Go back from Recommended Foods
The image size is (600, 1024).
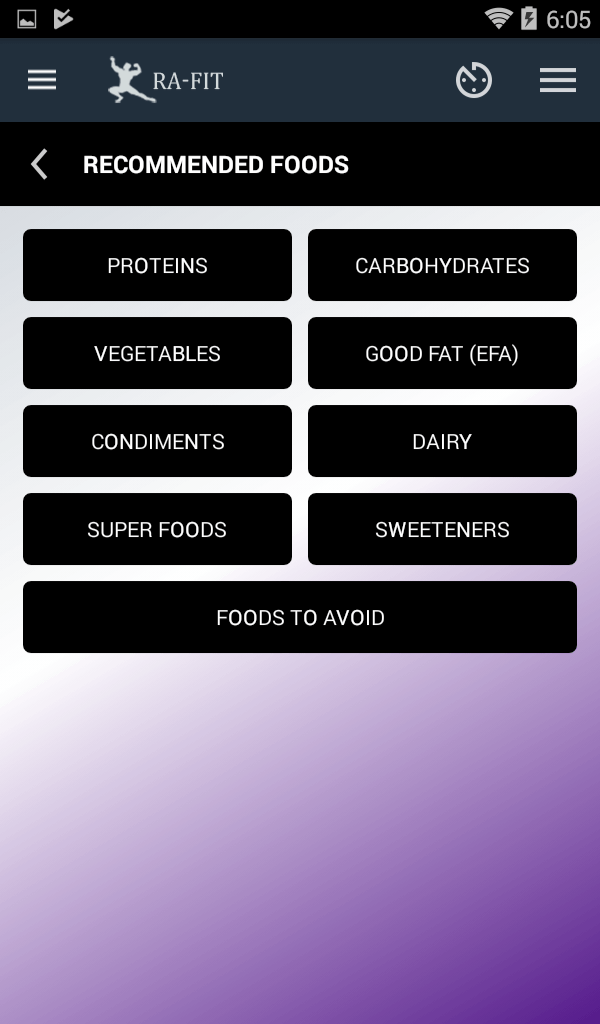click(40, 165)
